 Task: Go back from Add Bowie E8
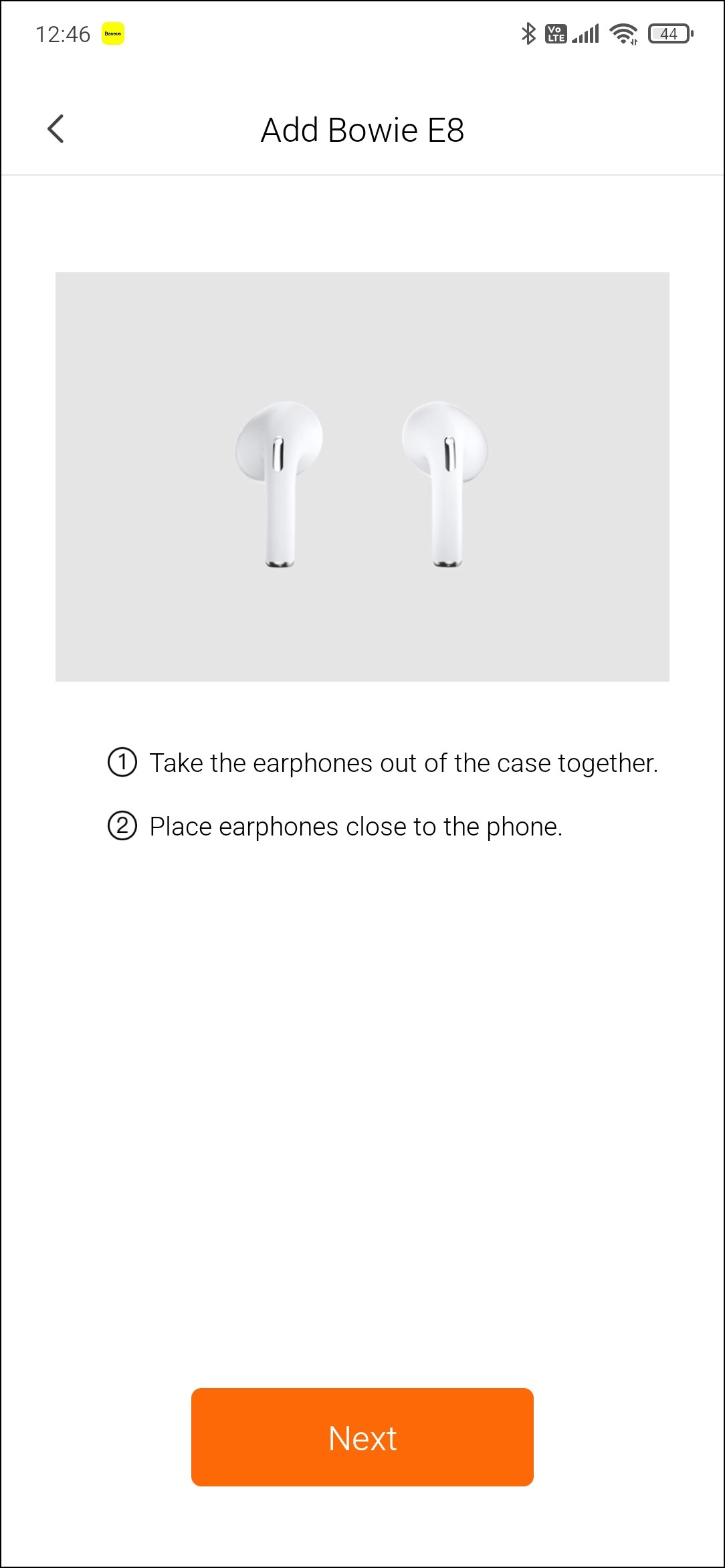coord(56,129)
